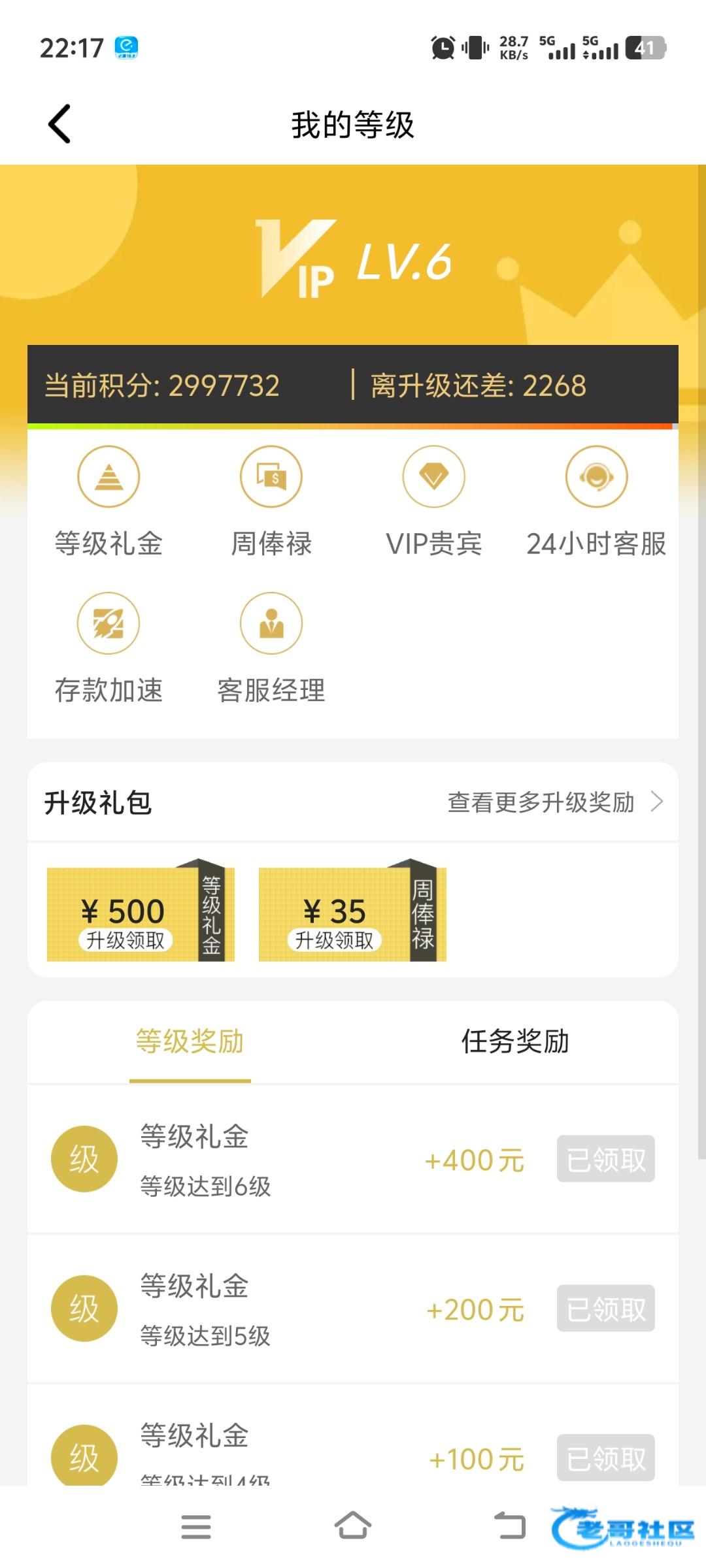Open system recent apps menu

point(196,1526)
